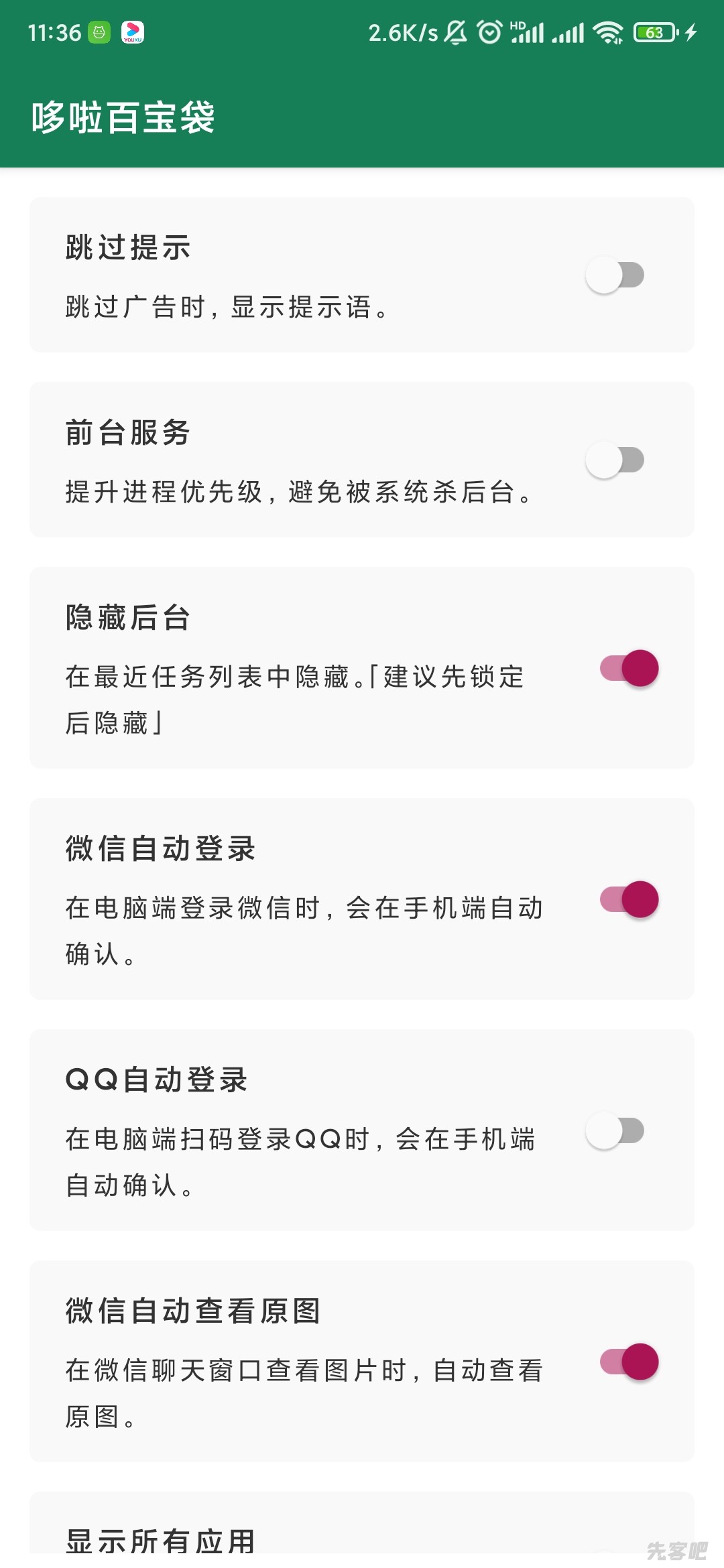Turn off 微信自动登录
Screen dimensions: 724x1568
click(x=629, y=899)
